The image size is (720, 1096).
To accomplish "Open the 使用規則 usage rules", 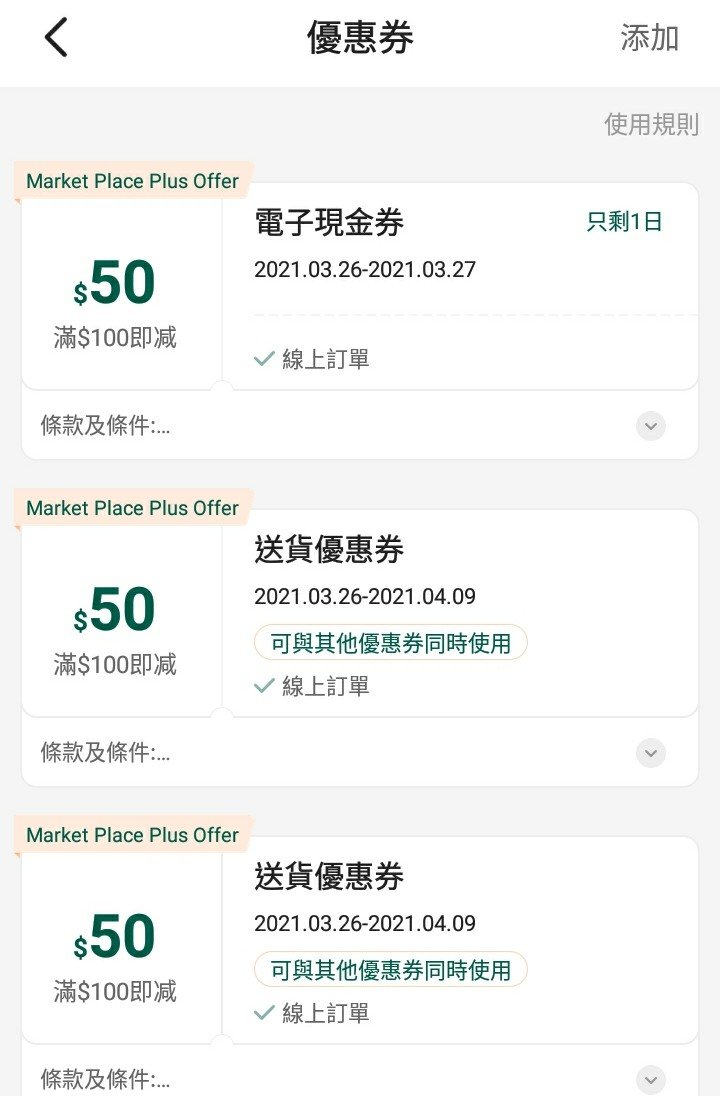I will click(x=651, y=124).
